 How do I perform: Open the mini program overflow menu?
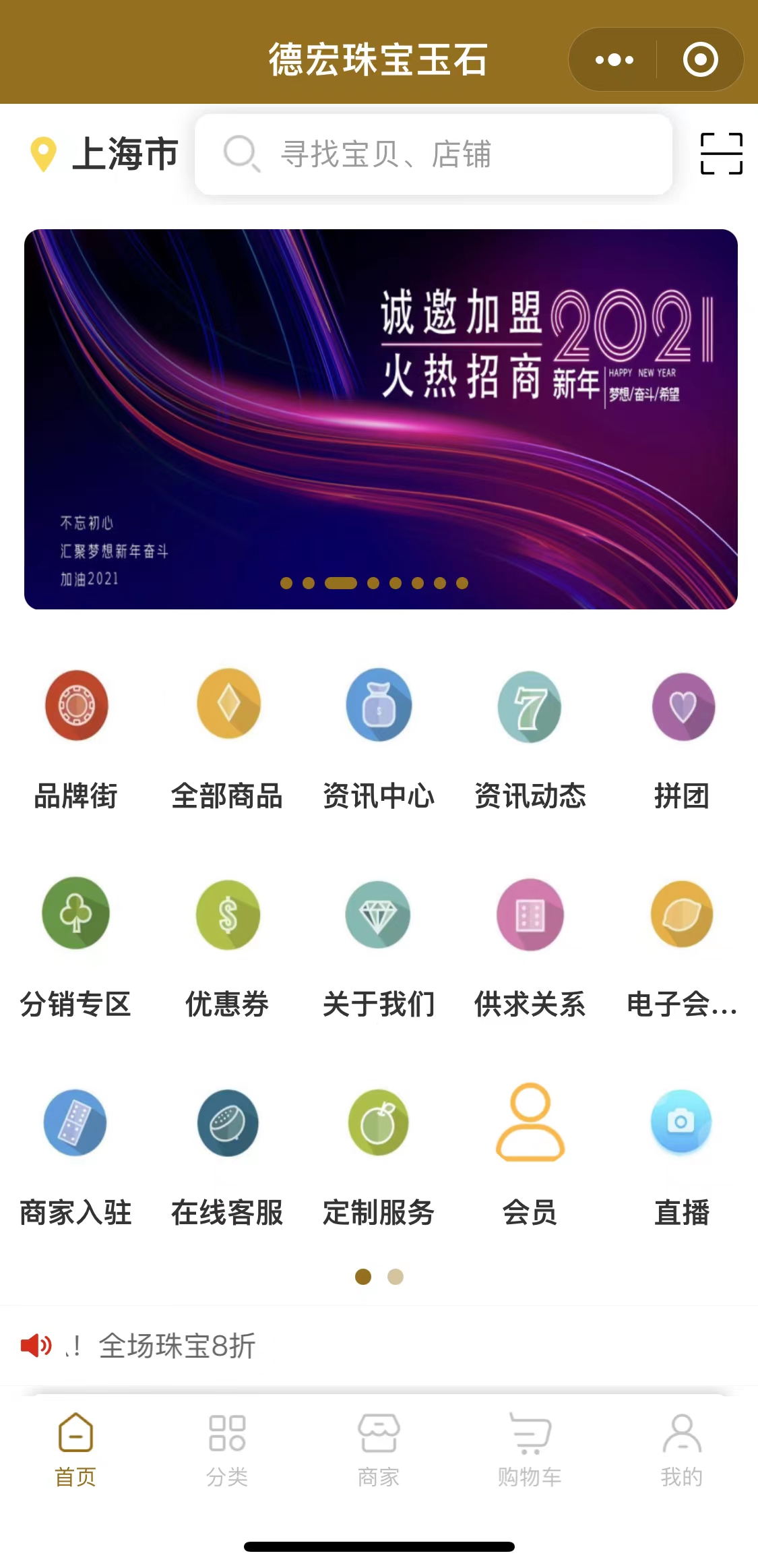click(x=614, y=60)
